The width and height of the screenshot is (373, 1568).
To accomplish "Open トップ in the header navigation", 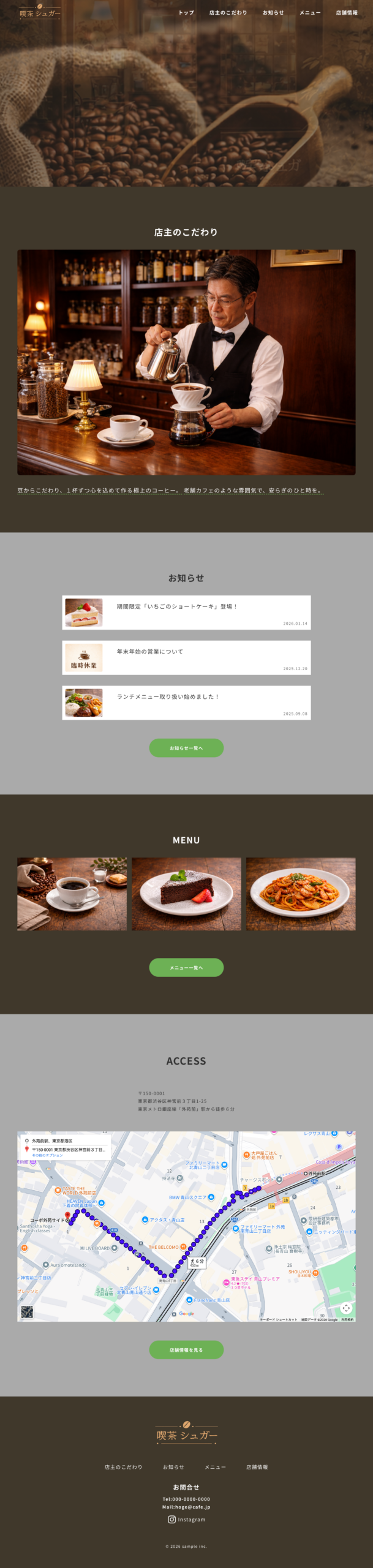I will [186, 13].
